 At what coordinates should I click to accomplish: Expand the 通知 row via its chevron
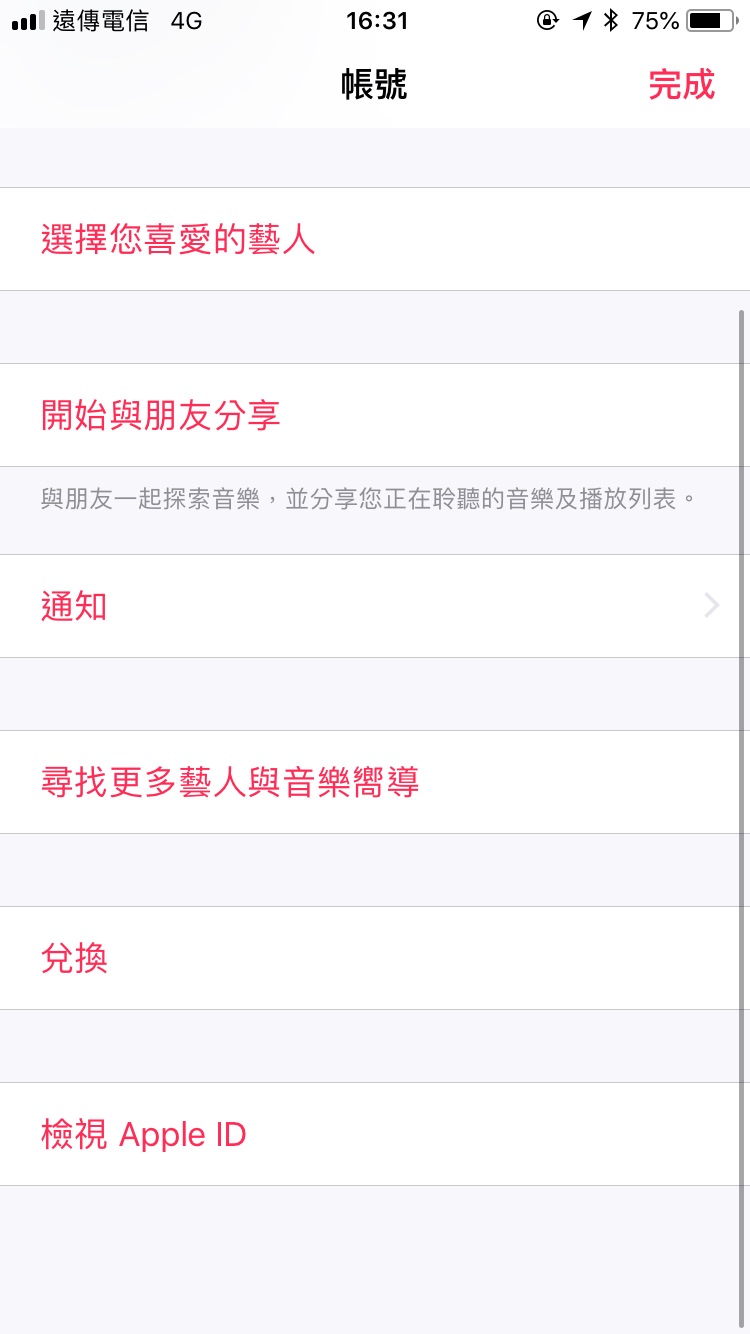[710, 606]
